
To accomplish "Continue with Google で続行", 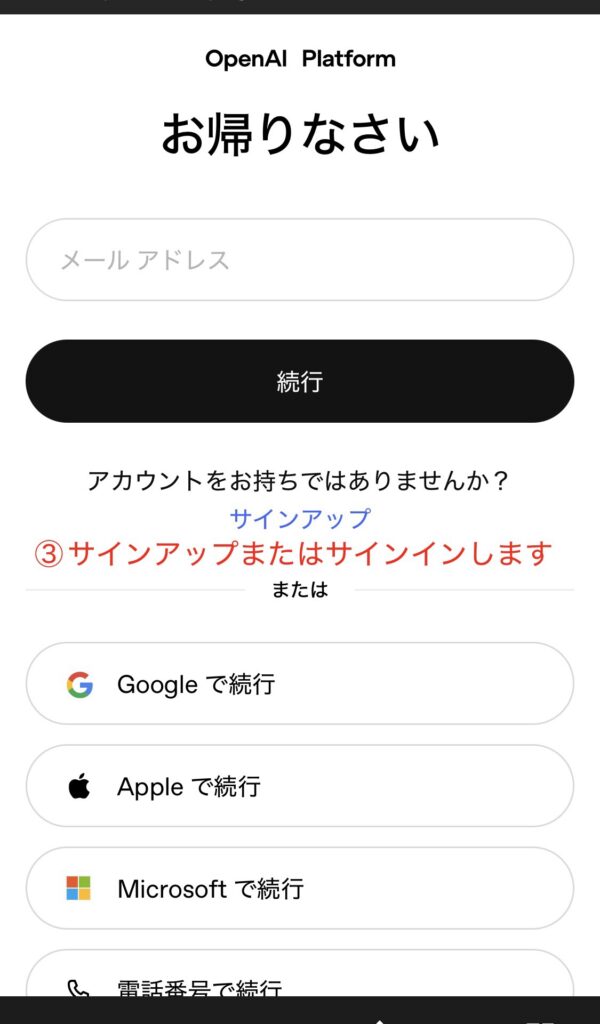I will pyautogui.click(x=299, y=684).
